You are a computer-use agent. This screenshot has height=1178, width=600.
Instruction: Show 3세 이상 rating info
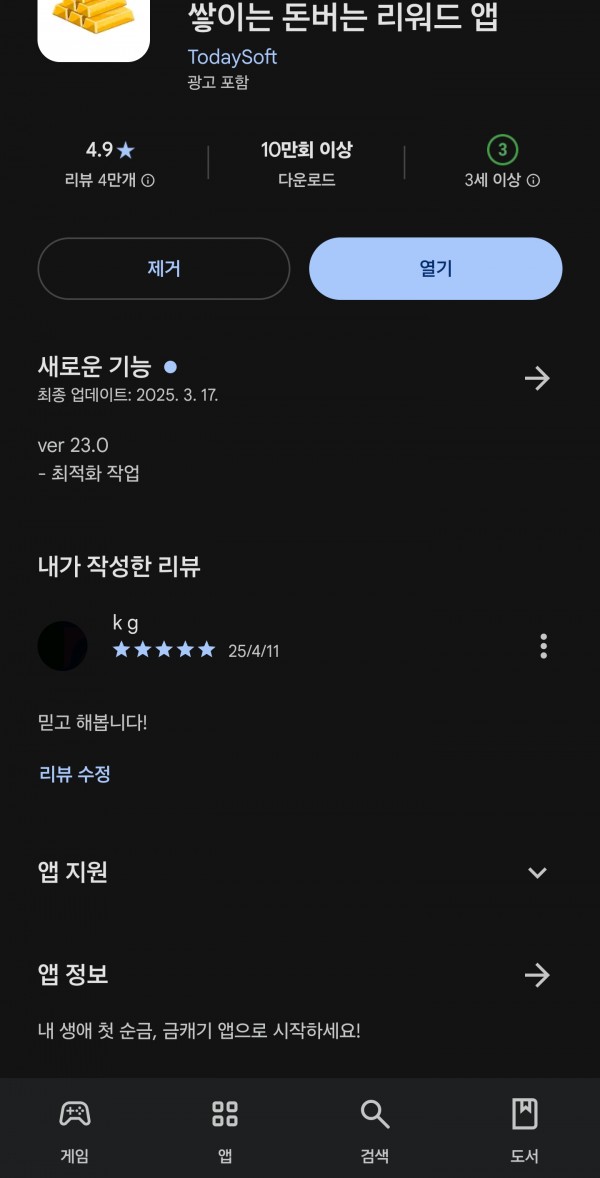[533, 180]
